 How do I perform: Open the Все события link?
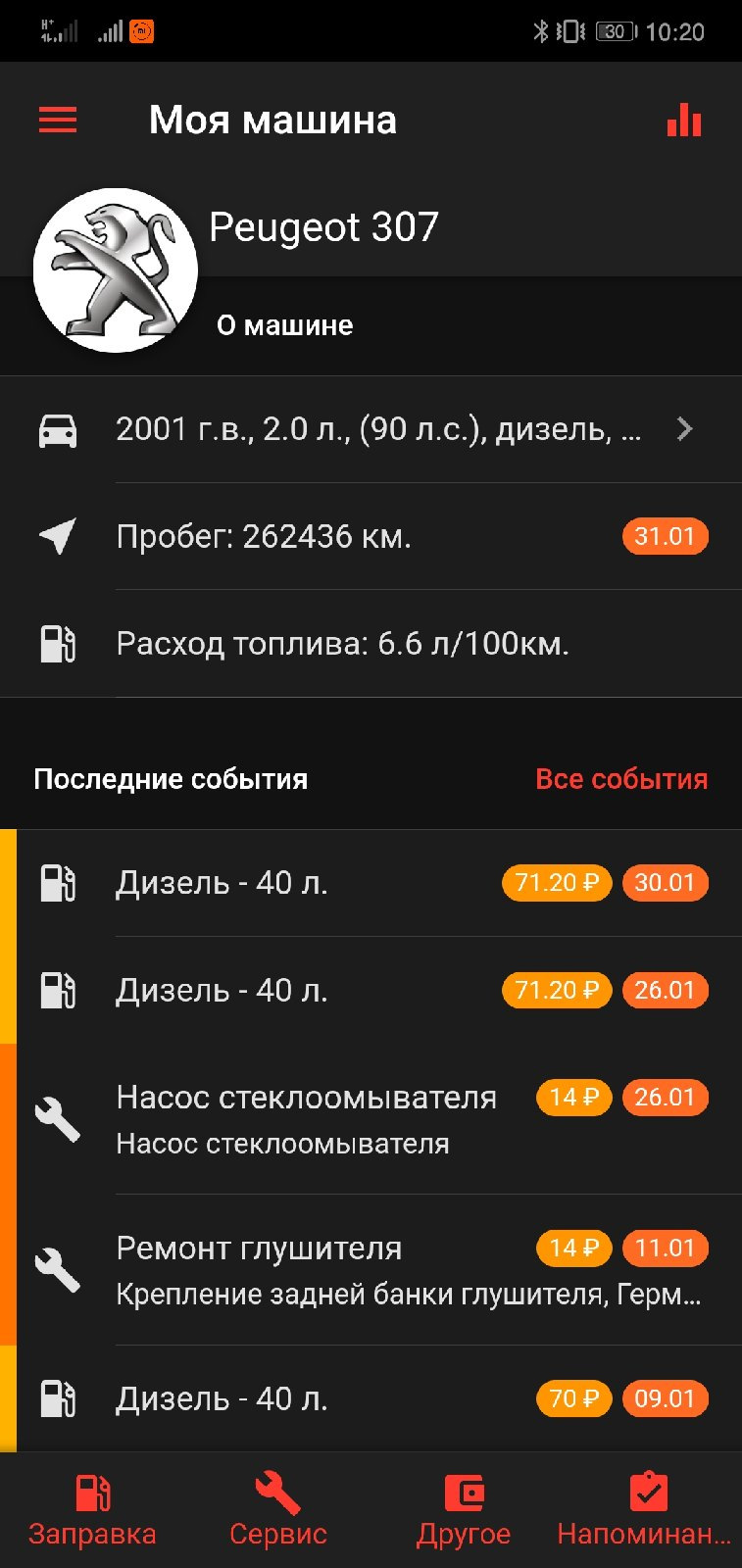621,779
